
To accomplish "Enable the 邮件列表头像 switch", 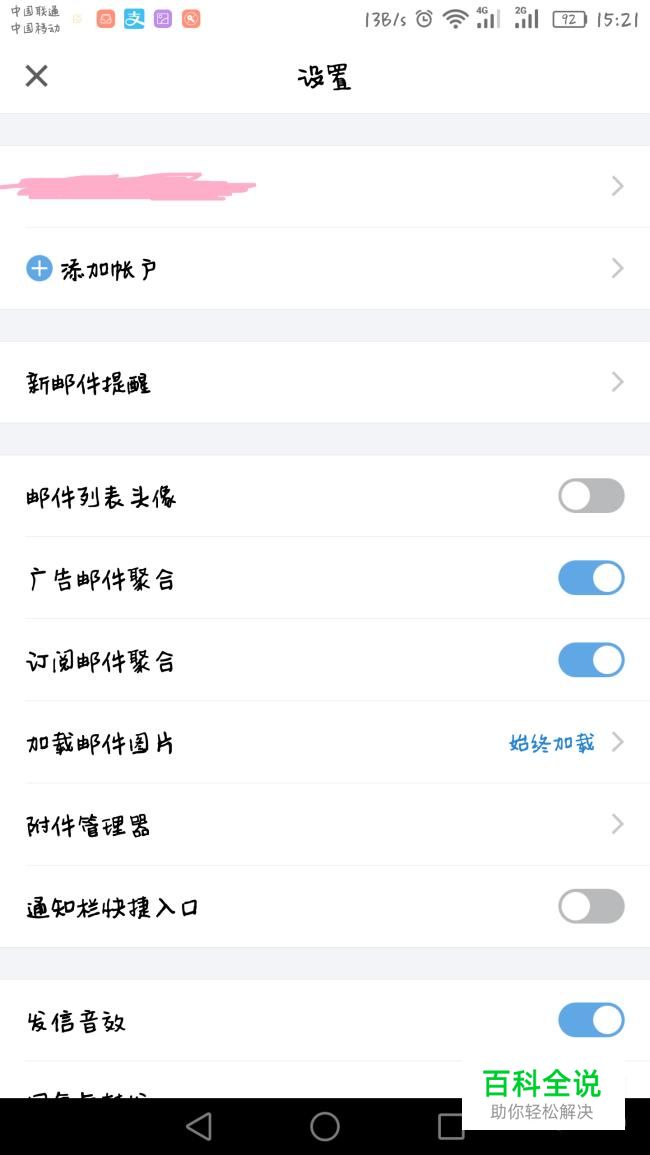I will 590,496.
